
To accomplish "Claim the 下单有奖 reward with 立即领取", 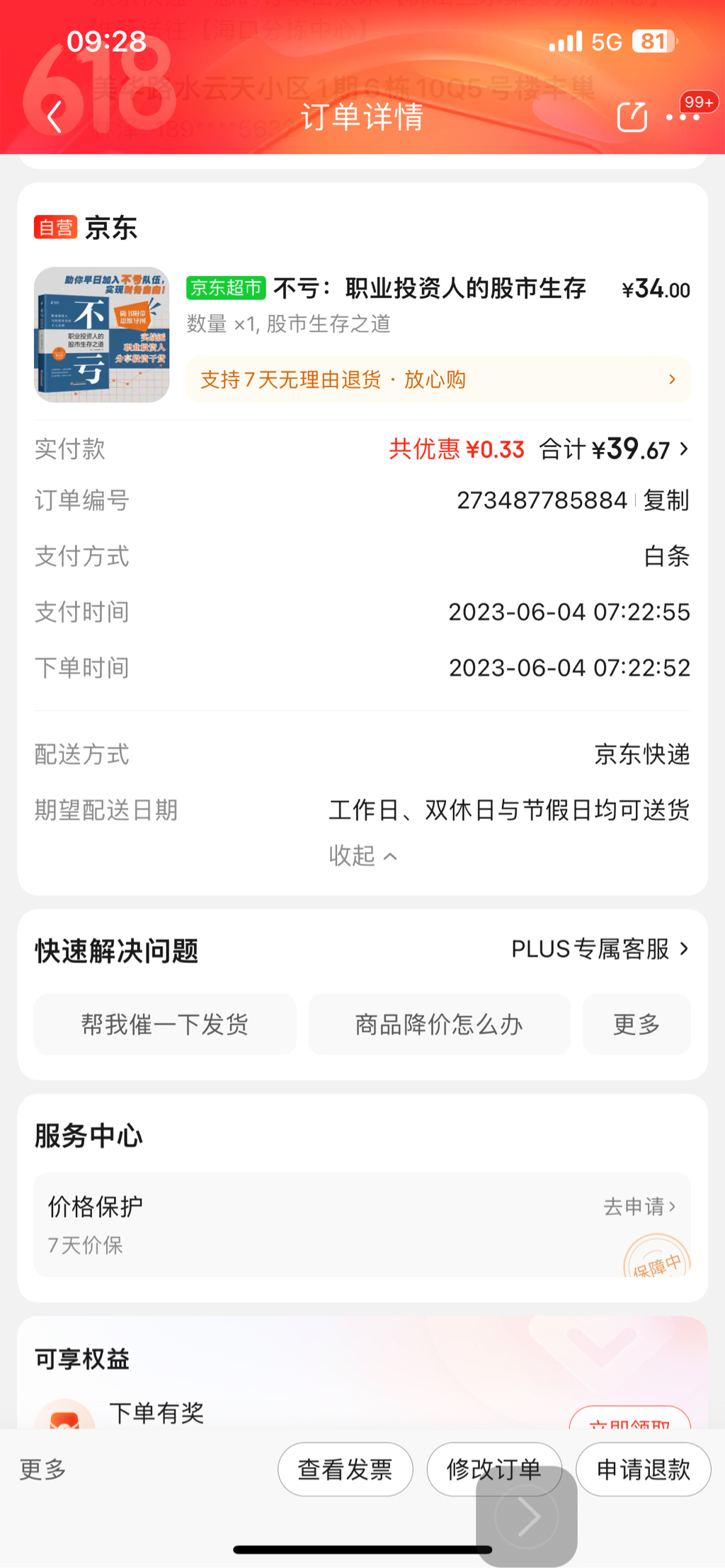I will (629, 1421).
